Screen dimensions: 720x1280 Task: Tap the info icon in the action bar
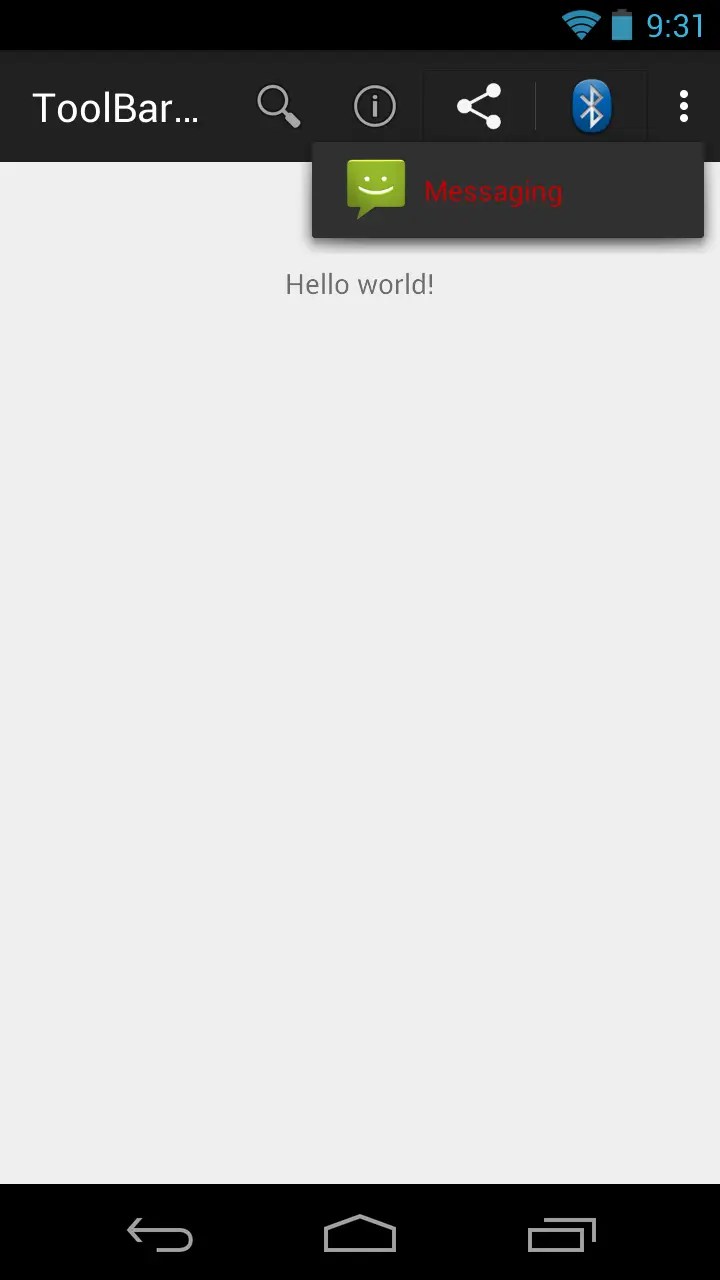pos(375,106)
